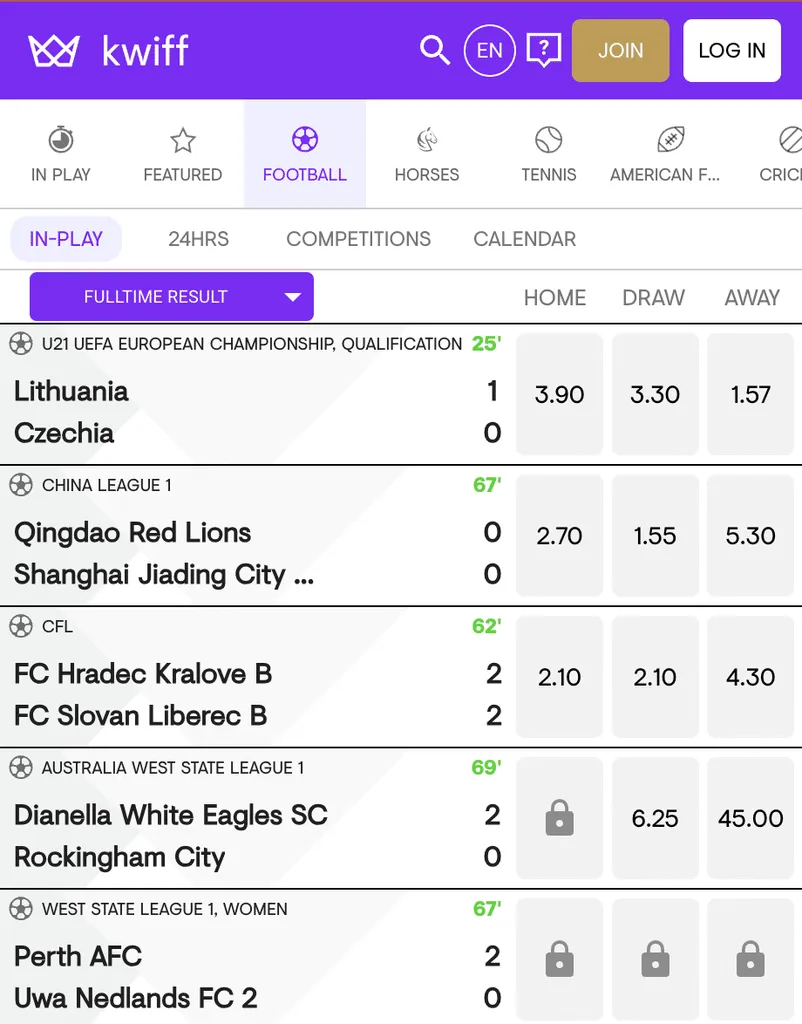Click the kwiff crown logo
The width and height of the screenshot is (802, 1024).
(x=55, y=50)
